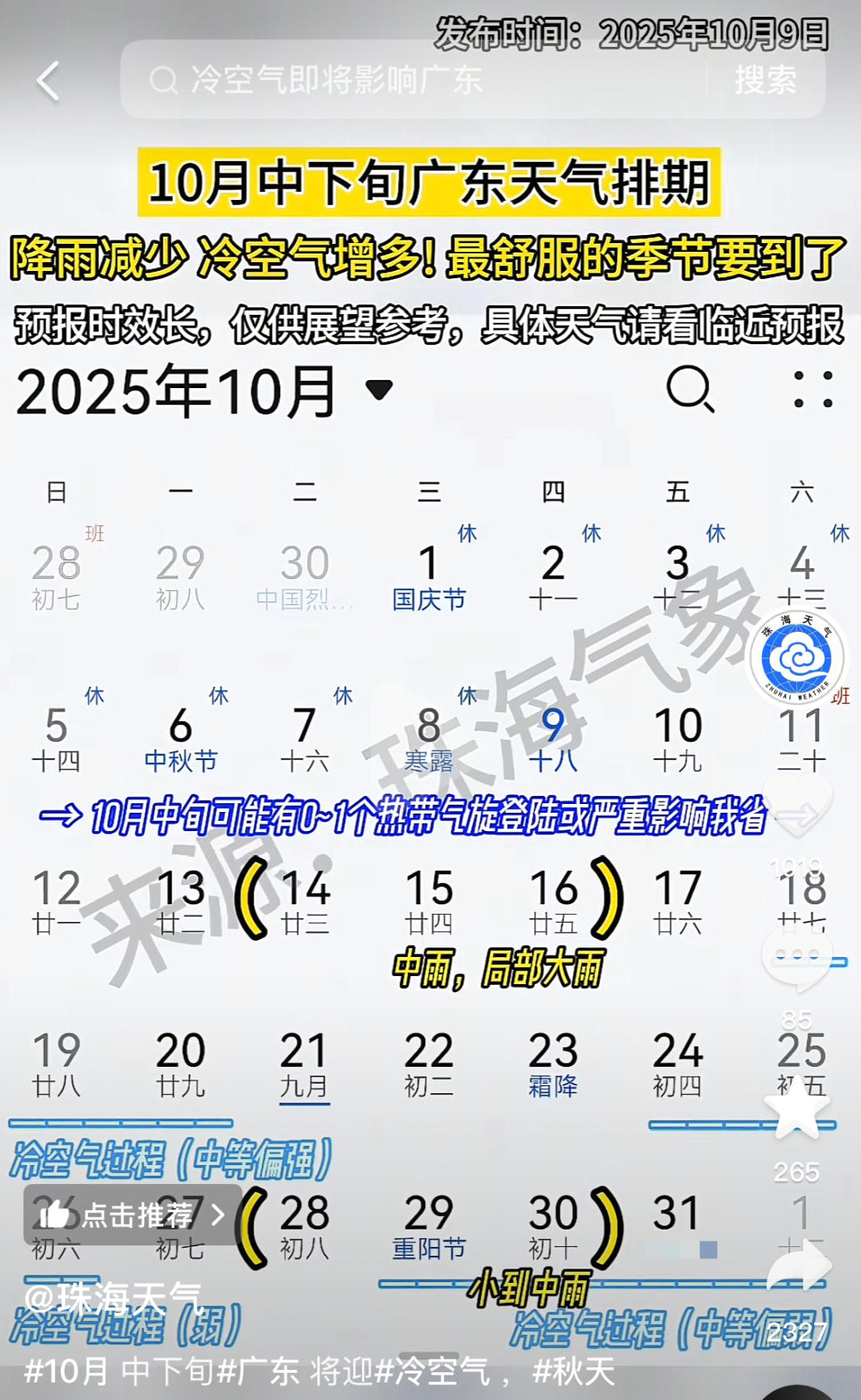
Task: Tap the 搜索 button
Action: [765, 80]
